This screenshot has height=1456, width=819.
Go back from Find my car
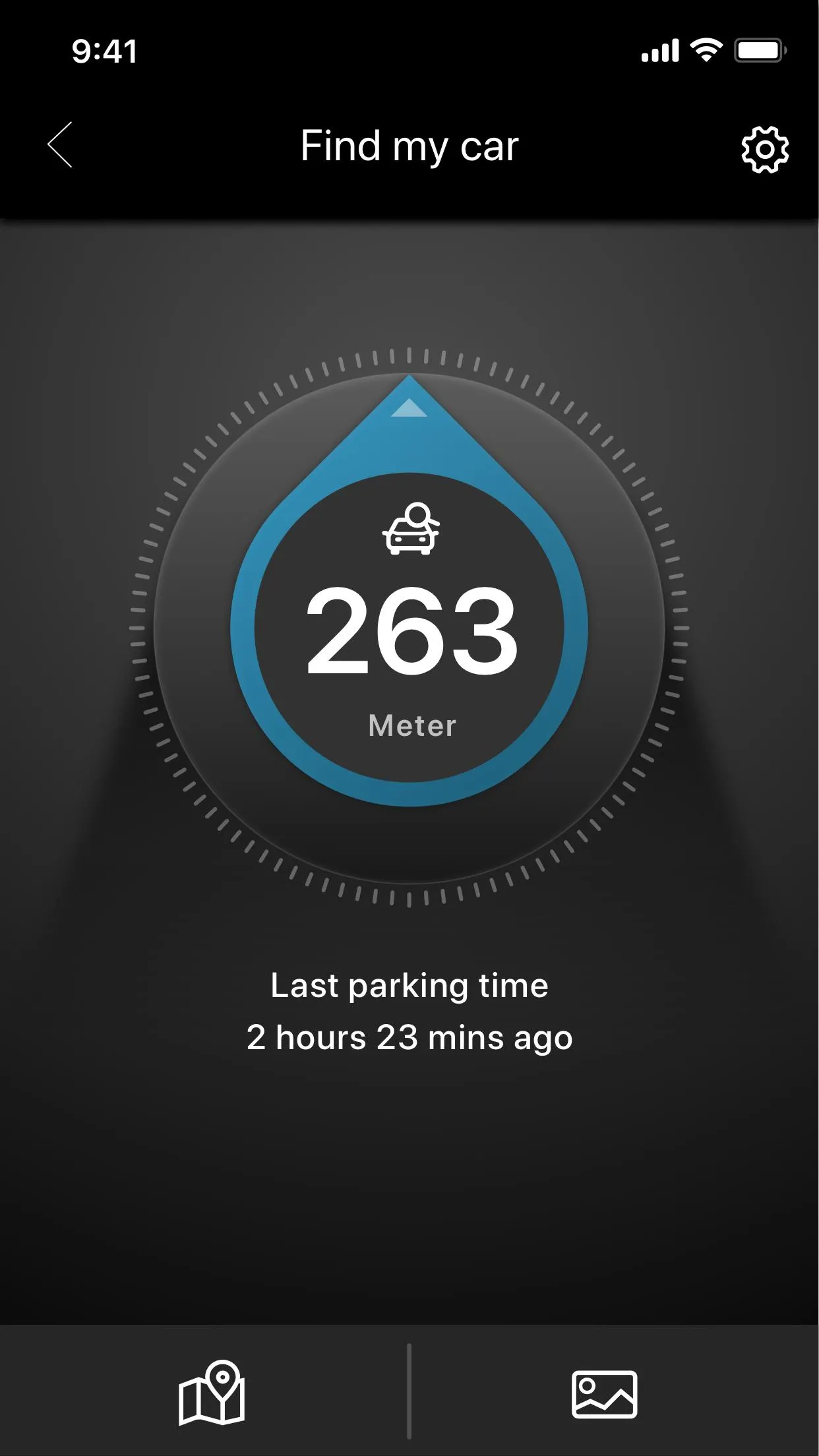click(x=61, y=145)
